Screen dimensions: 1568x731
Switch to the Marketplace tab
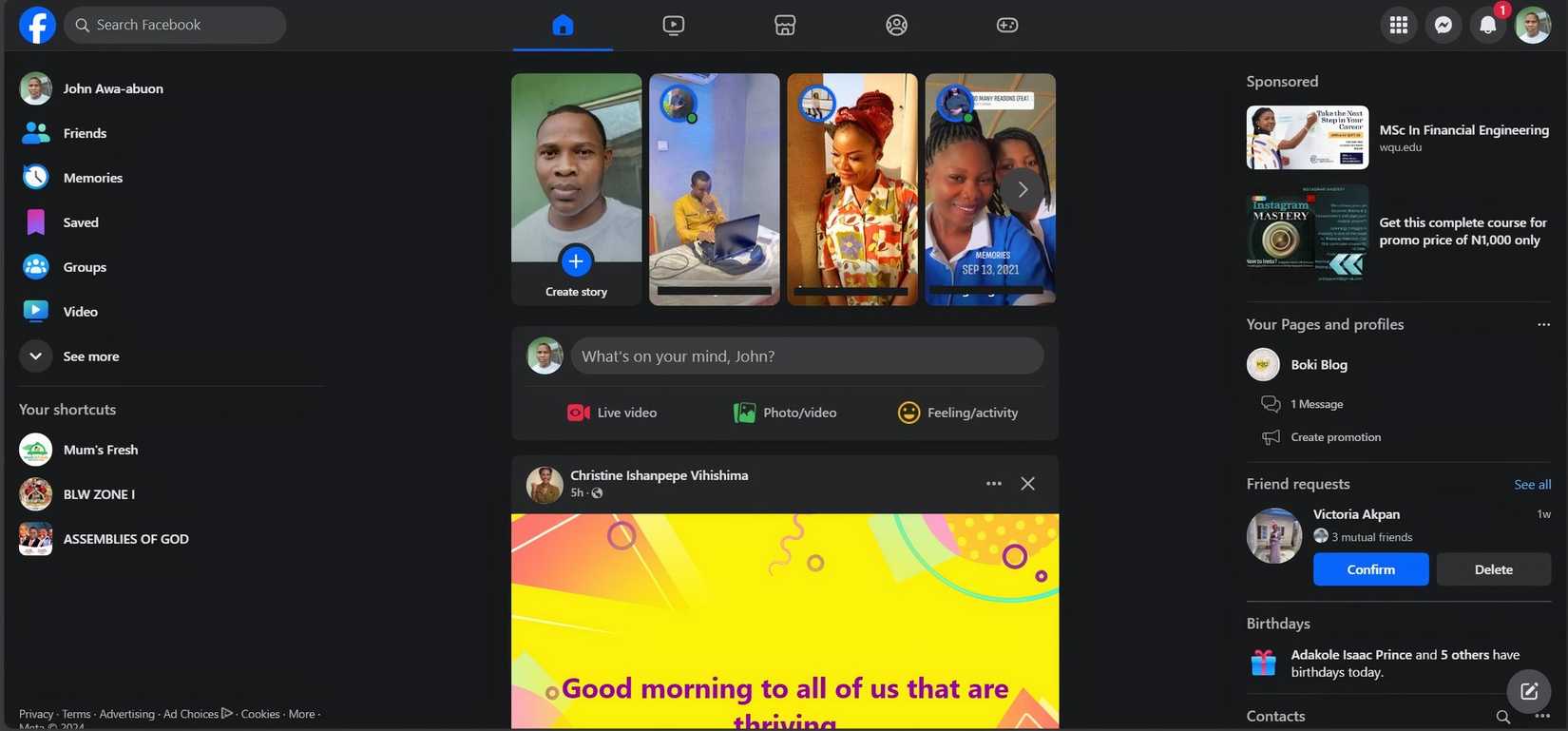785,26
